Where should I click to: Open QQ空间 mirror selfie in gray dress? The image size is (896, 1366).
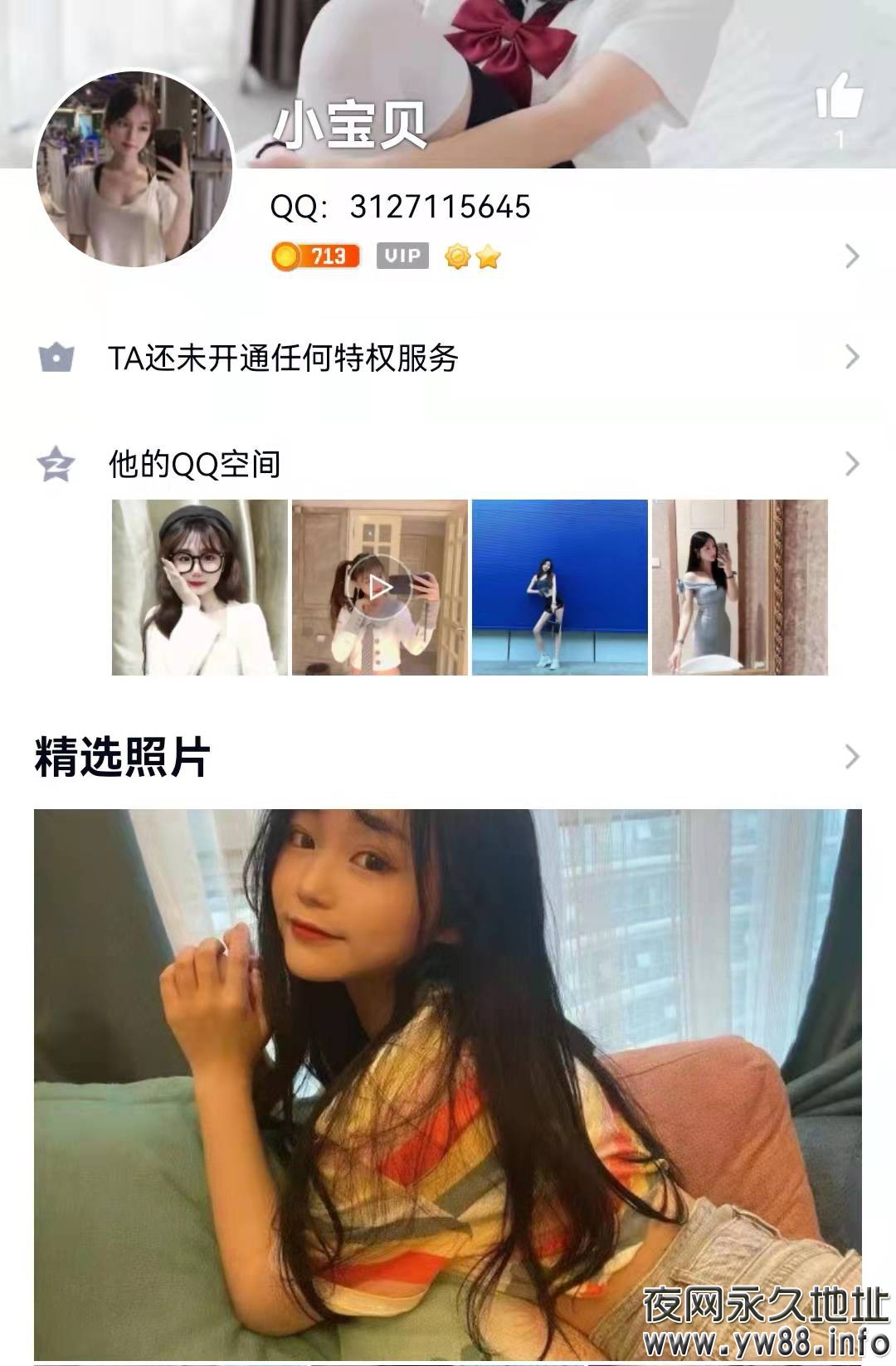tap(739, 588)
